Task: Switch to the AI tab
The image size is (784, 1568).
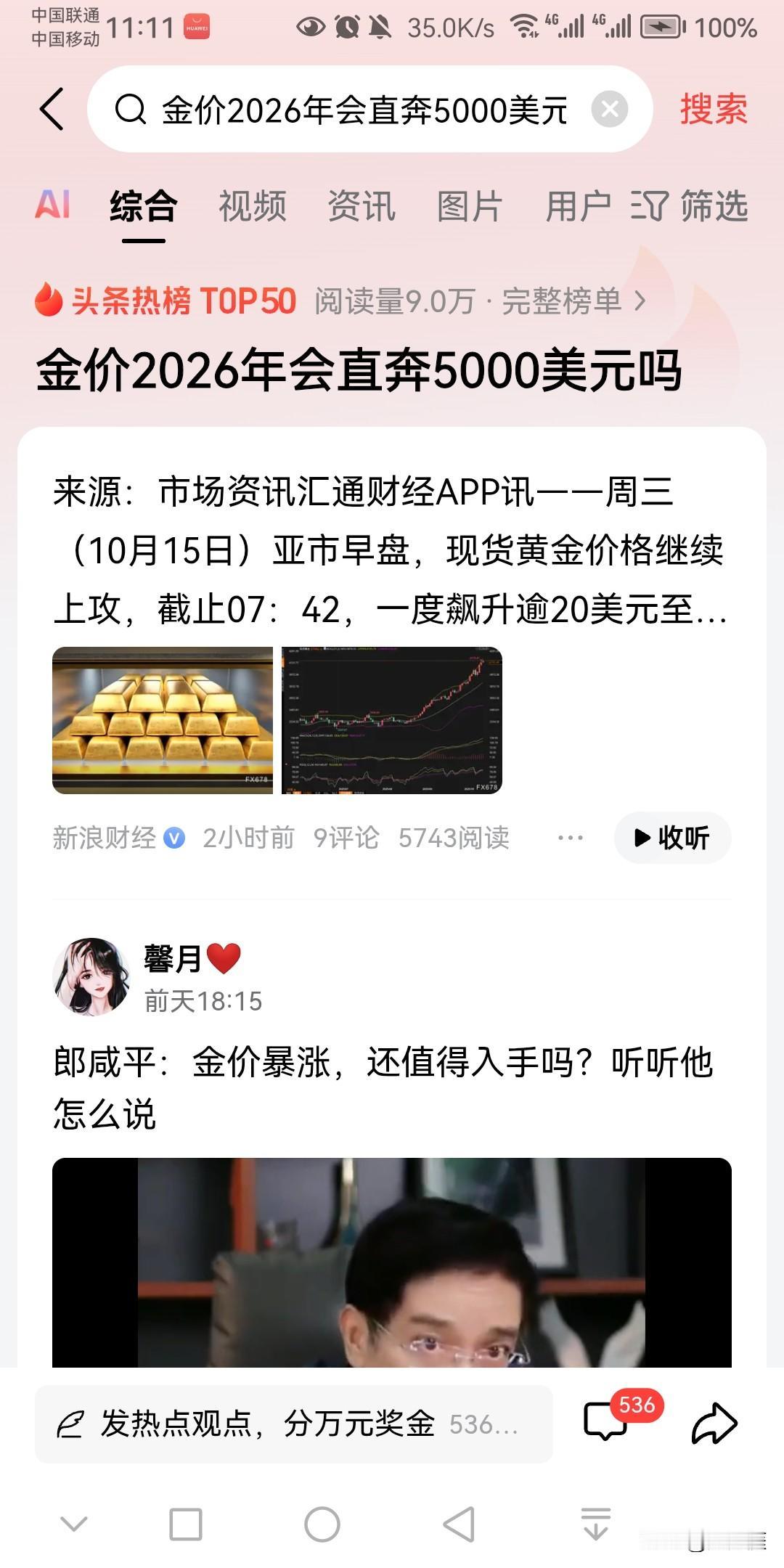Action: 52,205
